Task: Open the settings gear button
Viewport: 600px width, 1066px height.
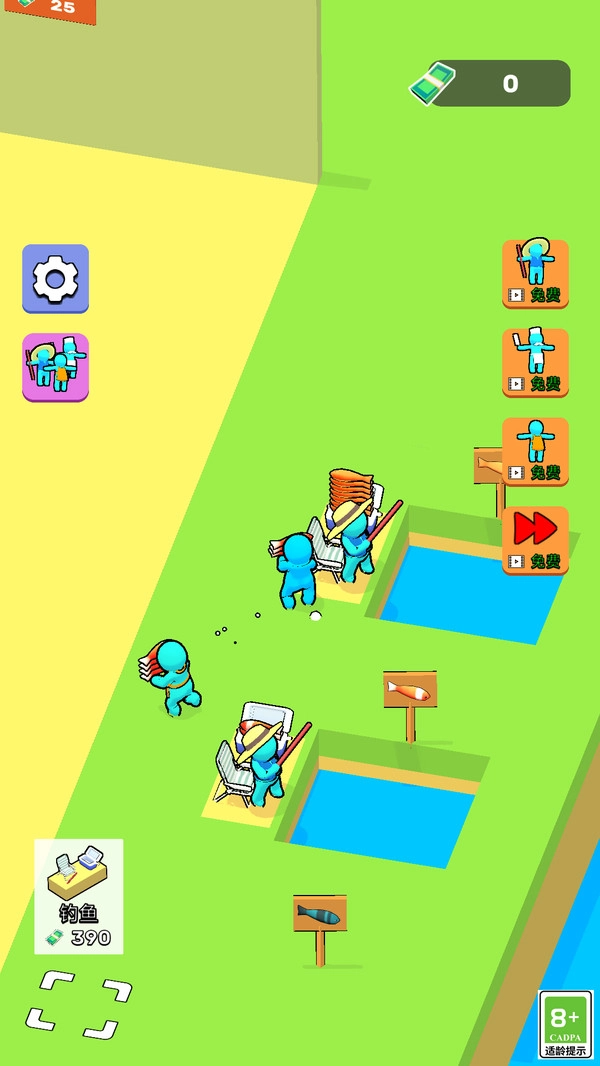Action: point(56,279)
